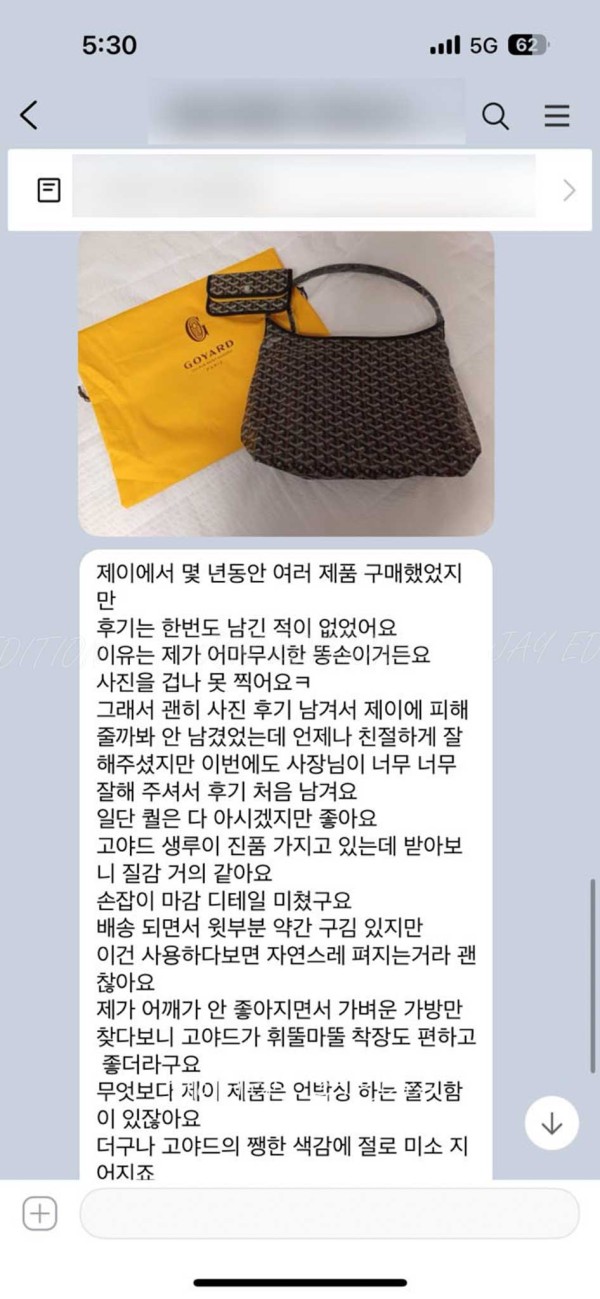Open the chat room hamburger menu
Viewport: 600px width, 1299px height.
pyautogui.click(x=556, y=116)
